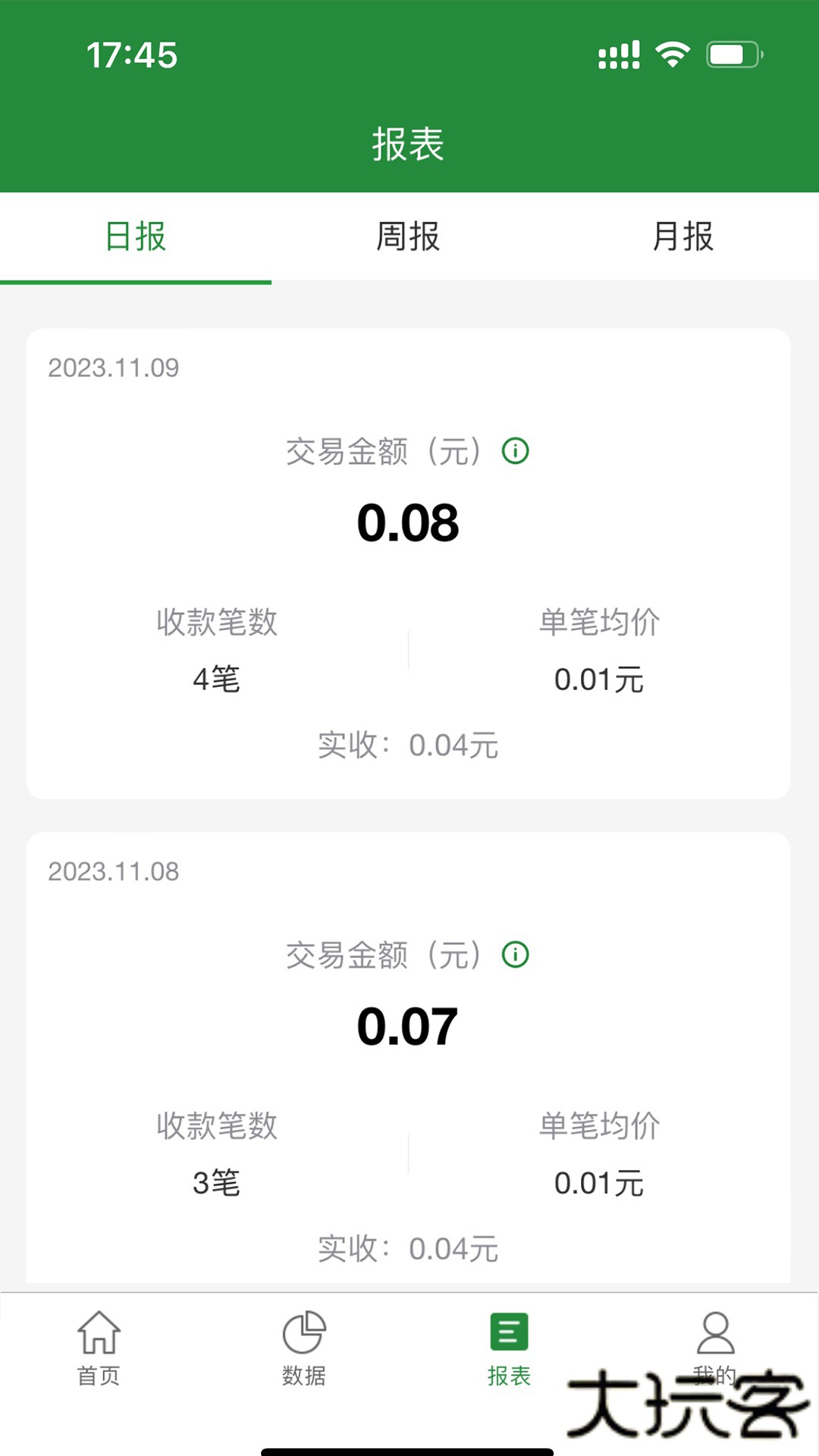Open the 2023.11.08 report card
The height and width of the screenshot is (1456, 819).
click(409, 1062)
